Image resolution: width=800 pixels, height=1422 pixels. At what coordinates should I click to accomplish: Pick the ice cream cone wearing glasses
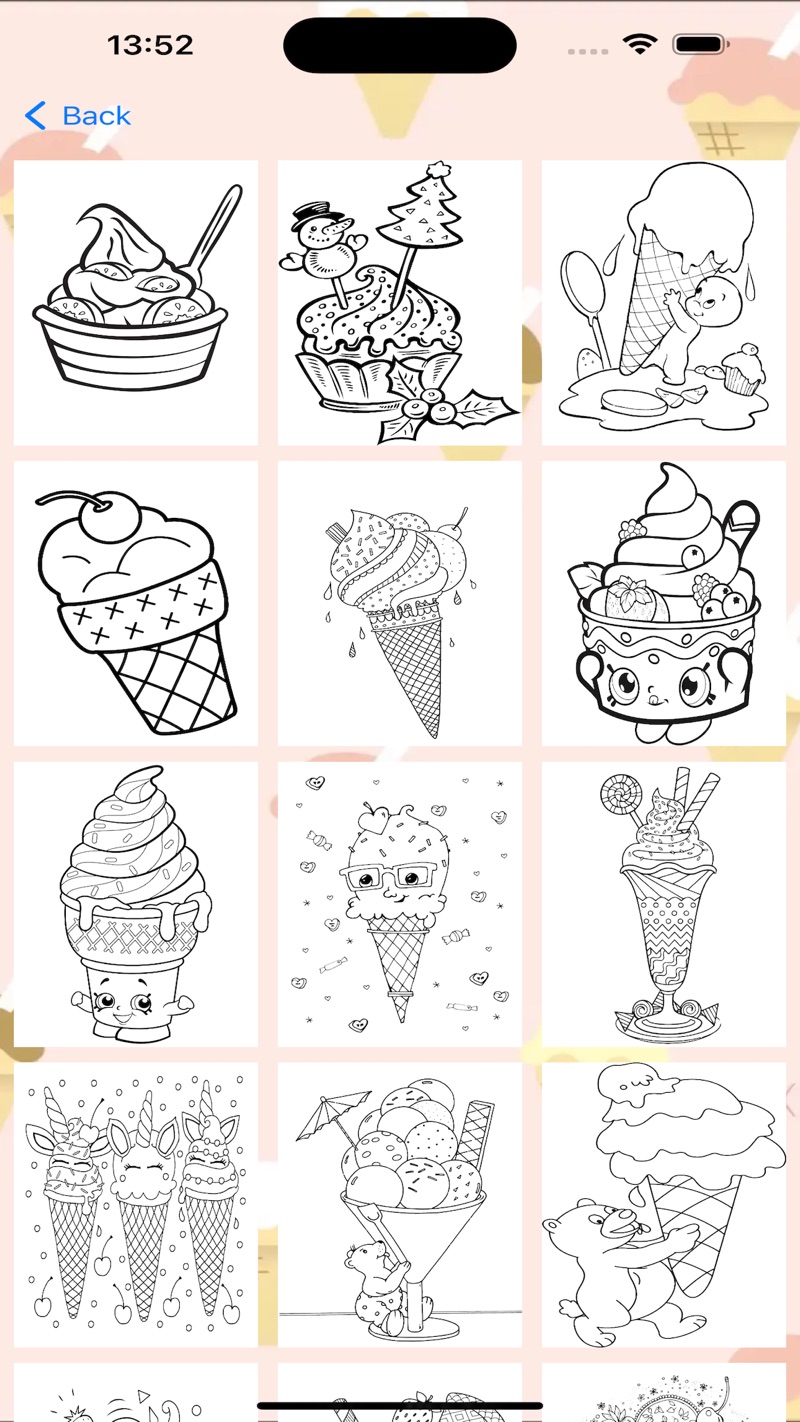click(x=400, y=904)
